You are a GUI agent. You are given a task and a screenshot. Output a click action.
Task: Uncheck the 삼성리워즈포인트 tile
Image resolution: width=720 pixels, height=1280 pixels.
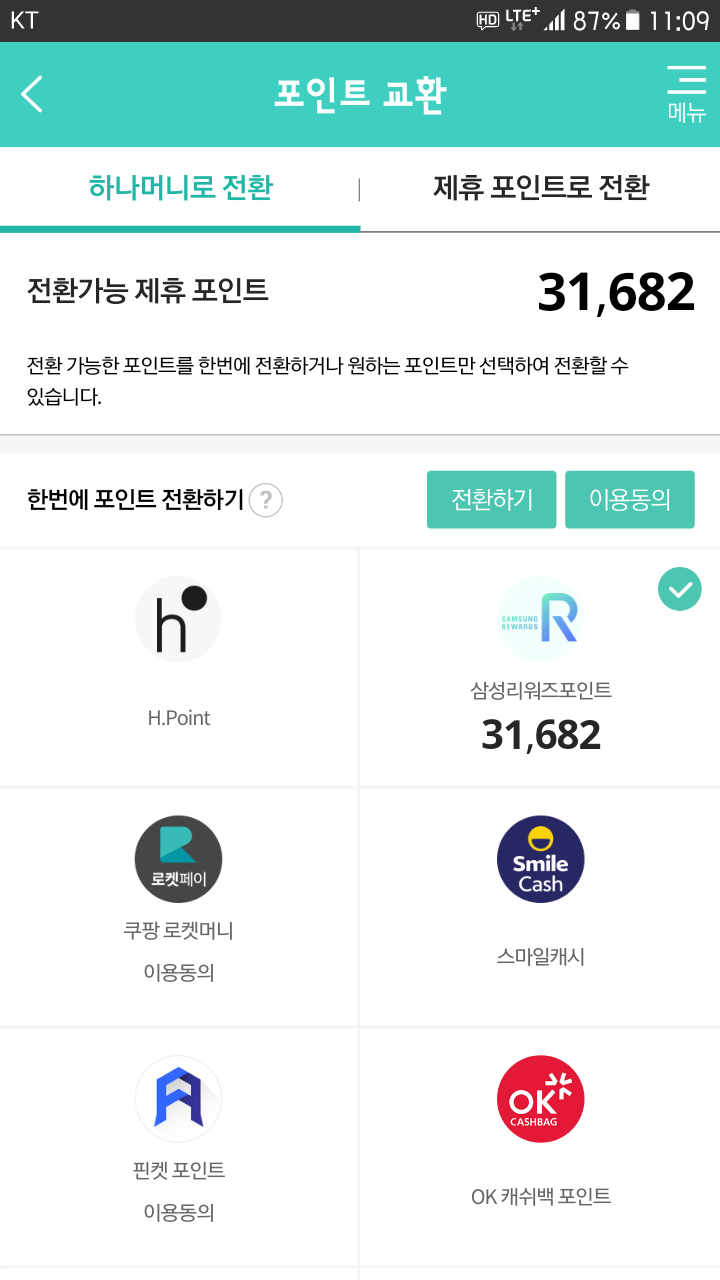(541, 667)
